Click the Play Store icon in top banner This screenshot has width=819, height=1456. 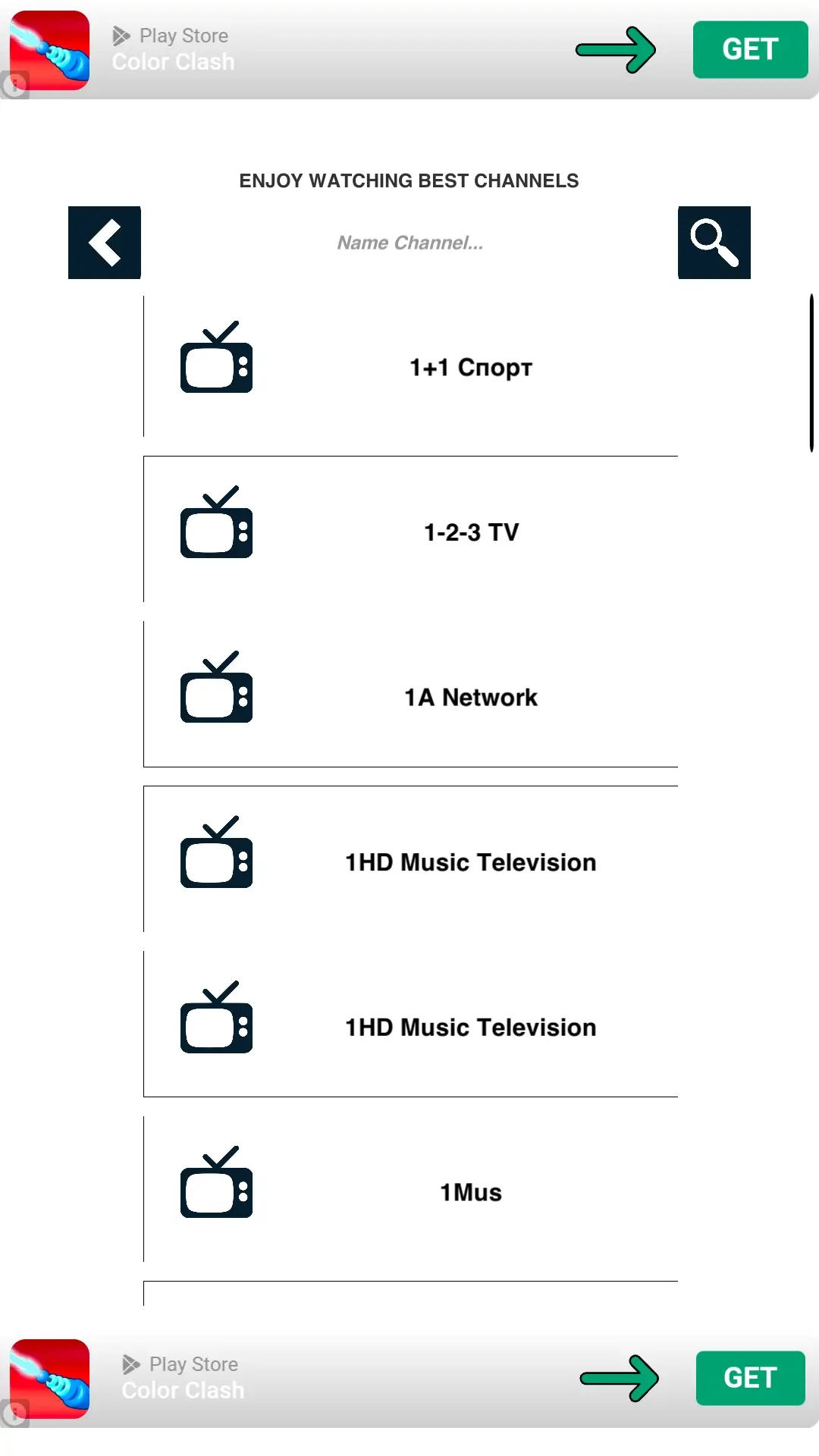pyautogui.click(x=123, y=35)
